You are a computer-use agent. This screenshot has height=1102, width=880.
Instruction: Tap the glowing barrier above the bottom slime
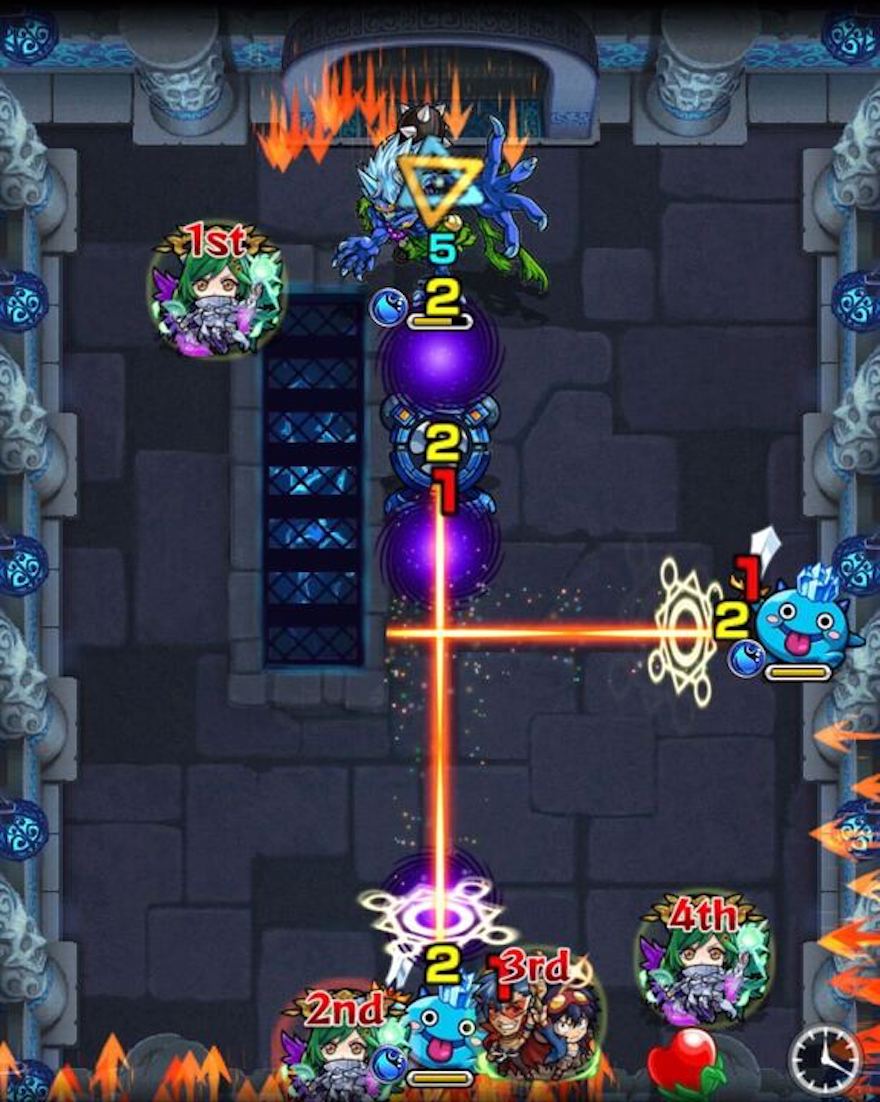click(x=428, y=915)
